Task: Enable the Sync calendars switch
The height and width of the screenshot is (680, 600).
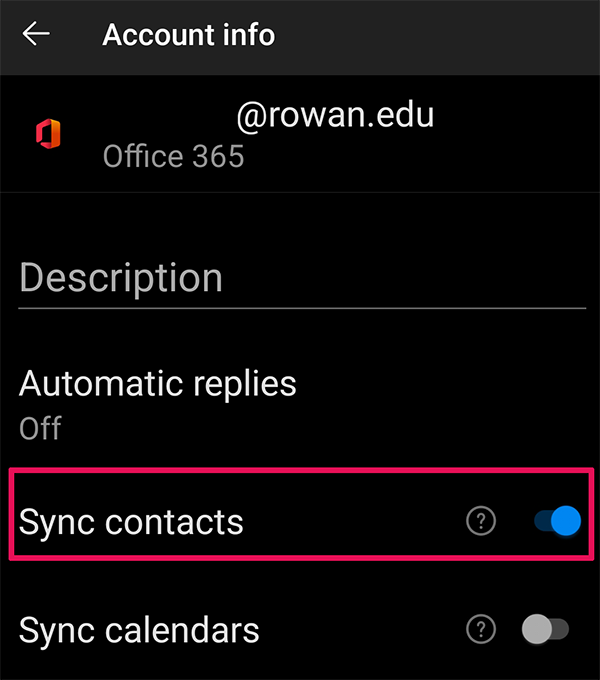Action: [x=545, y=629]
